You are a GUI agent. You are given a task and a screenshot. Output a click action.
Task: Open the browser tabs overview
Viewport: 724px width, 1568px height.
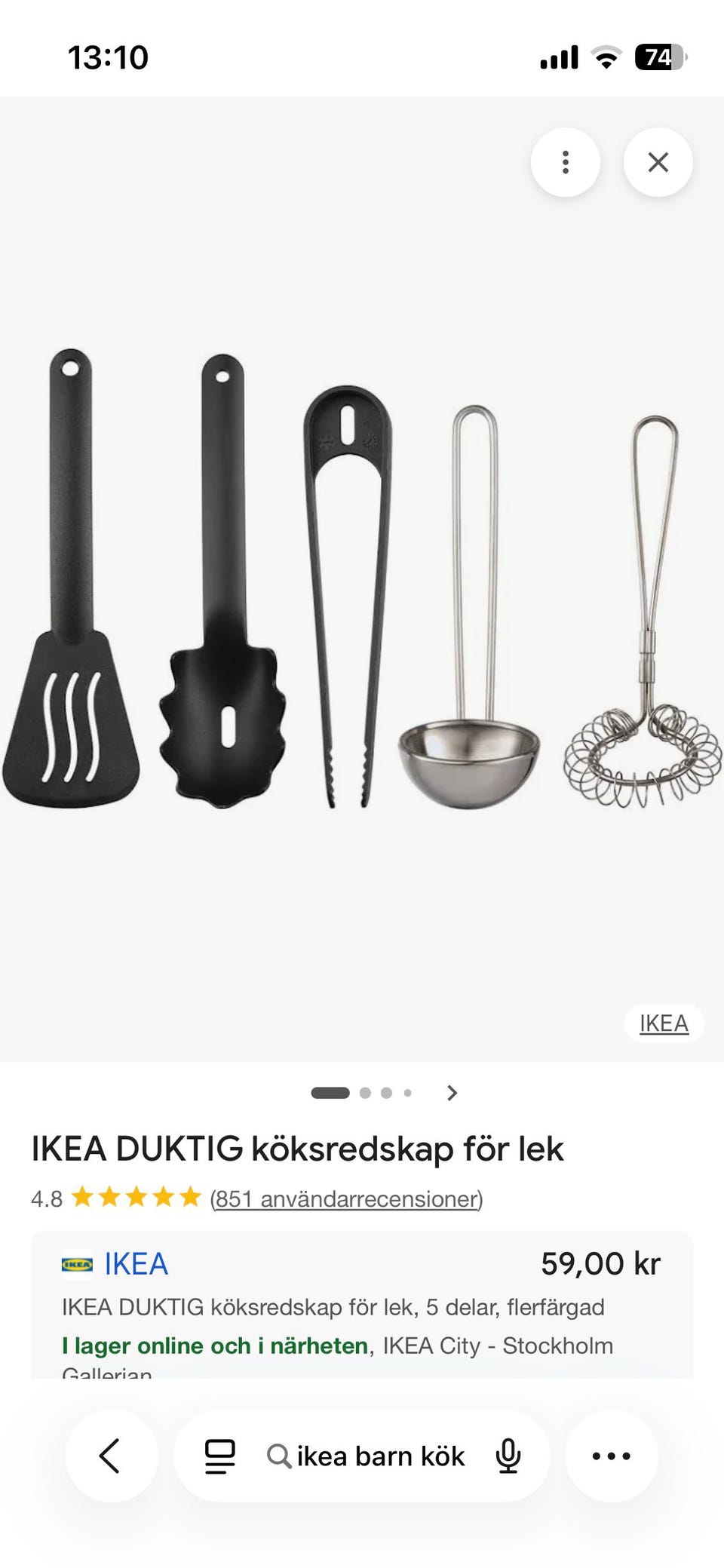(x=220, y=1456)
